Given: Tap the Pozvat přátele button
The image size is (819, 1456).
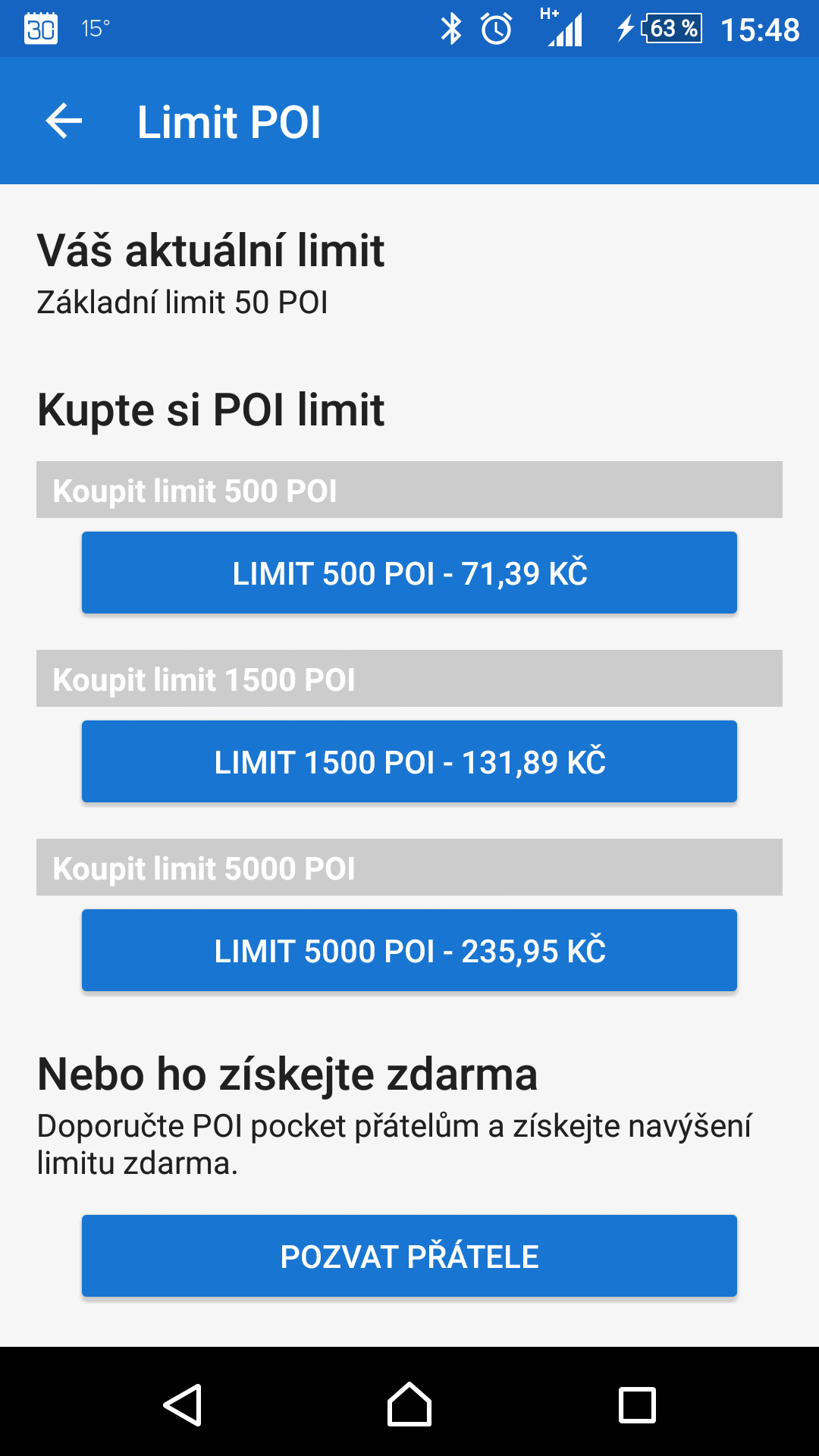Looking at the screenshot, I should coord(409,1256).
